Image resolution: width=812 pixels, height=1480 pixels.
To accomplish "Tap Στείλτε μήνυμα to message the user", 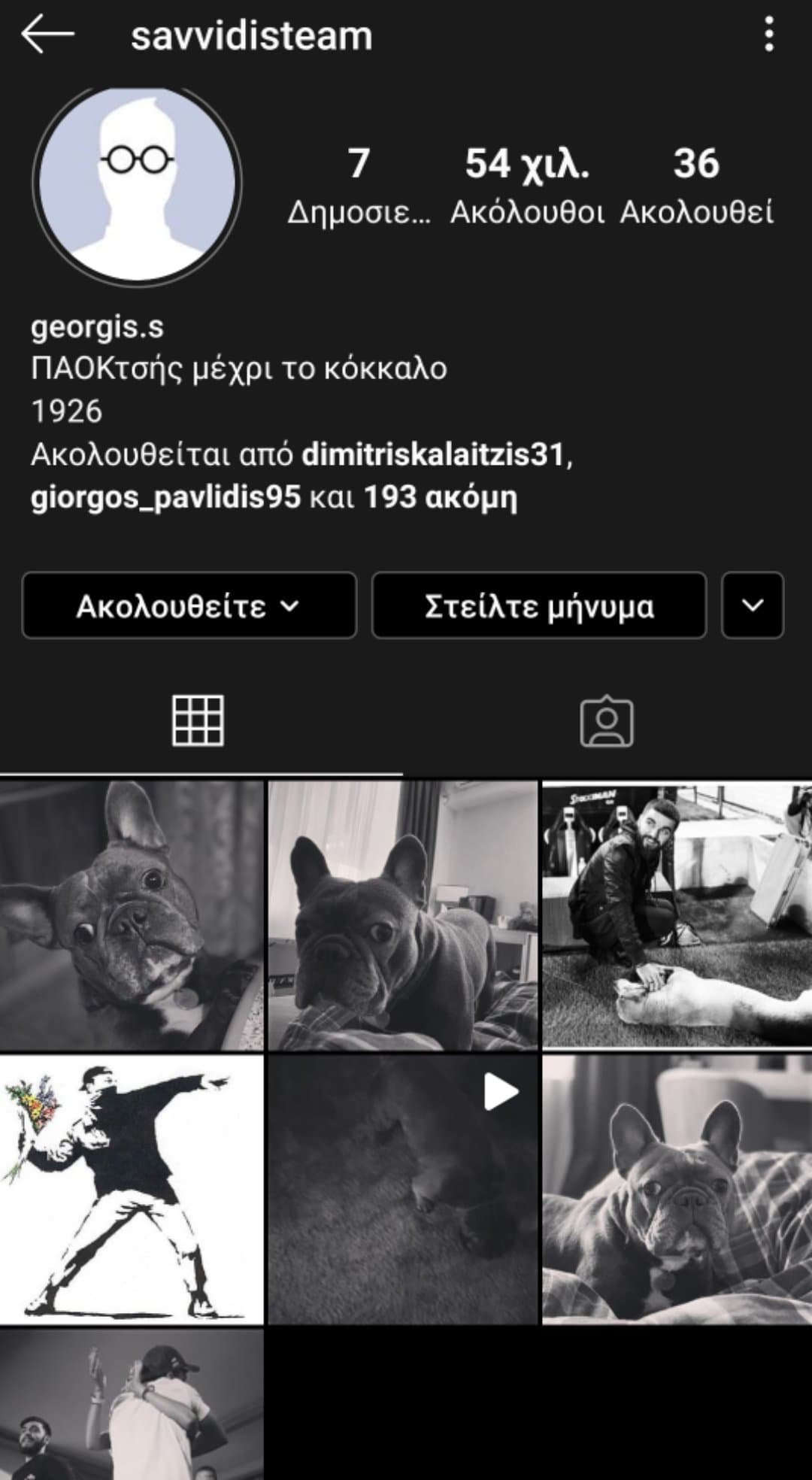I will [x=539, y=605].
